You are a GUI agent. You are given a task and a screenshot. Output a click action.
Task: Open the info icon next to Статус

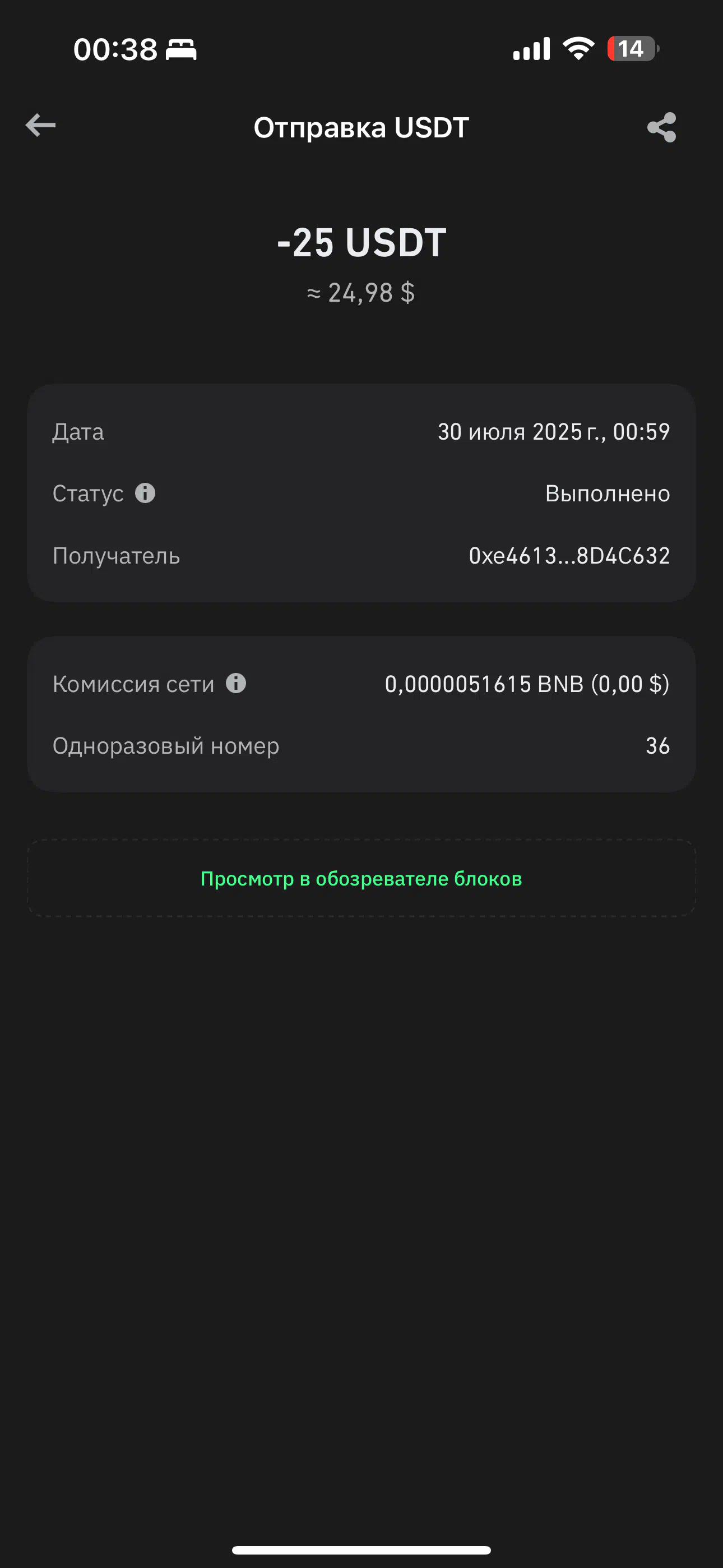click(x=145, y=492)
